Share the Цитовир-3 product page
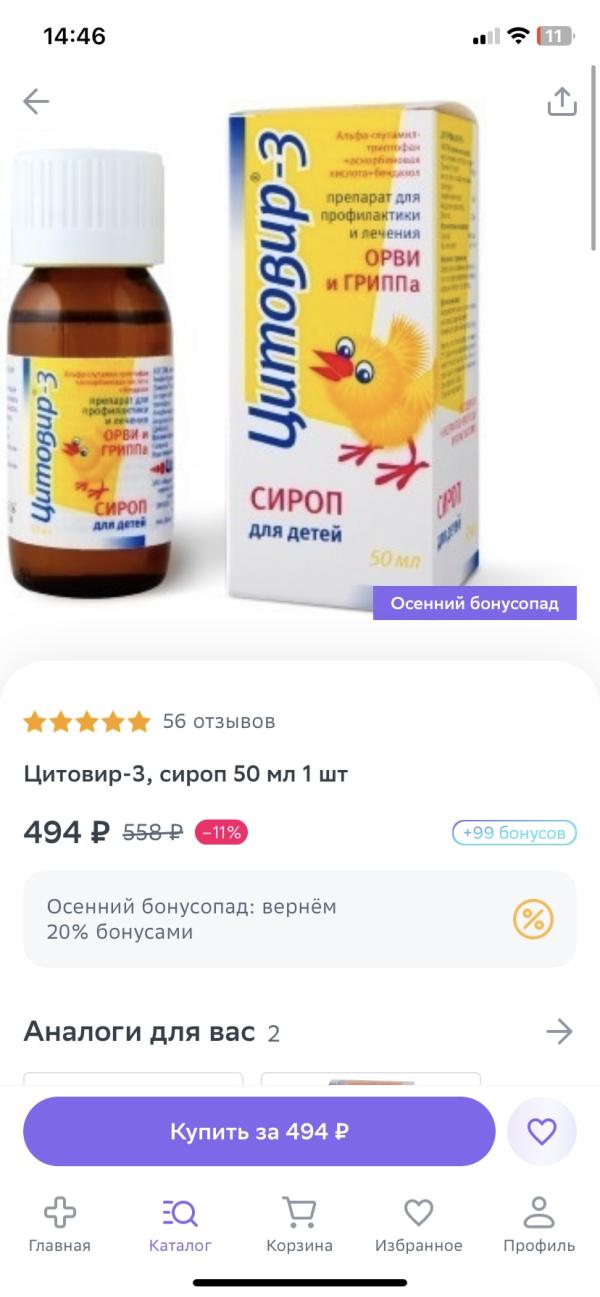This screenshot has height=1297, width=600. pos(562,101)
